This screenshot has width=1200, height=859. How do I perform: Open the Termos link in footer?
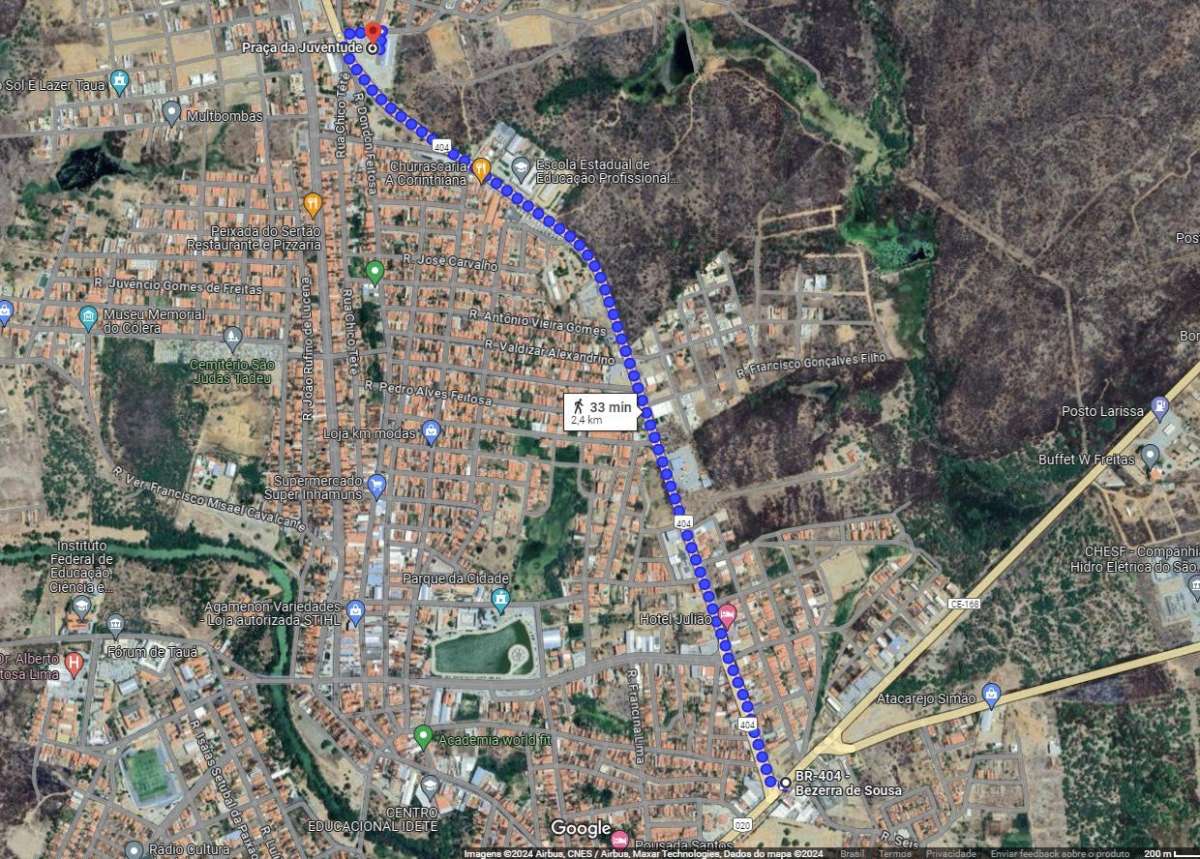[894, 853]
